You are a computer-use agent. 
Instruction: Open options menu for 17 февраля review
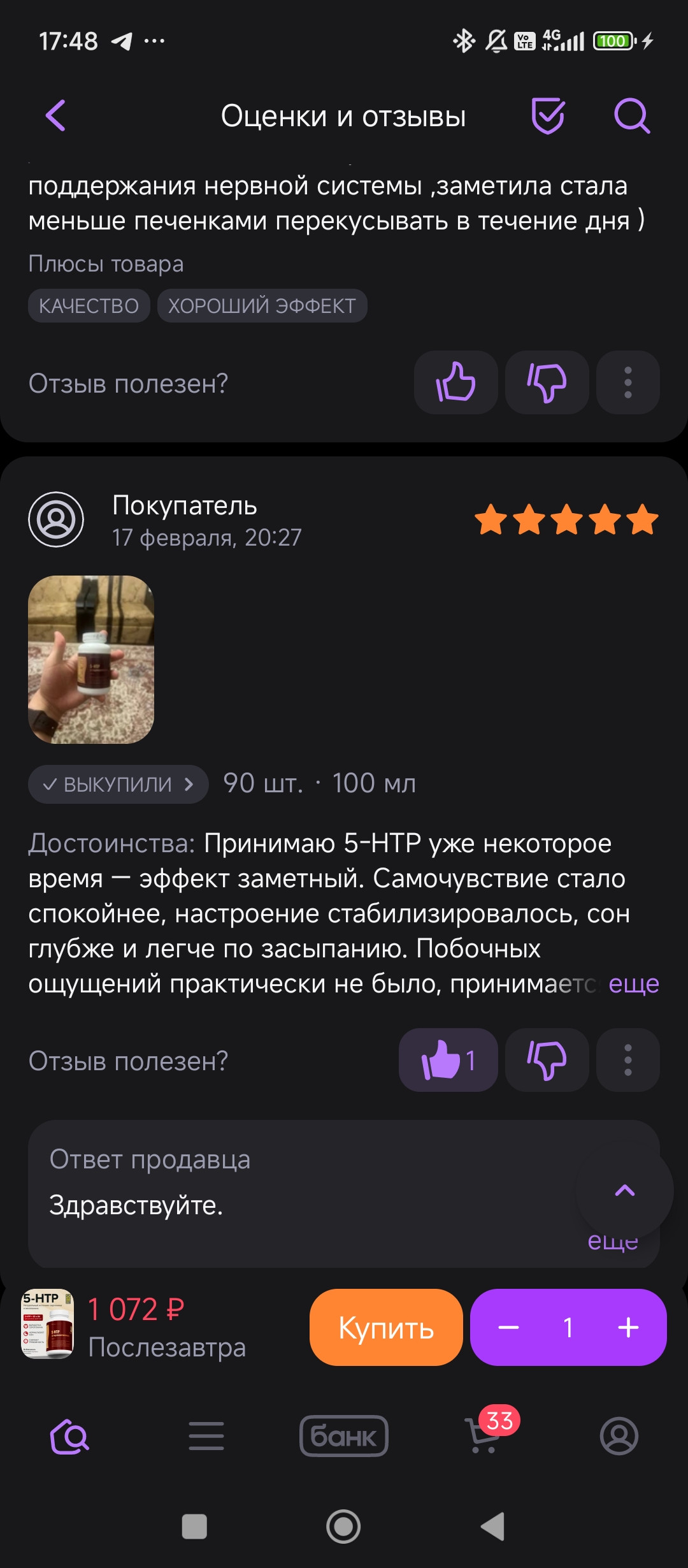click(x=627, y=1060)
